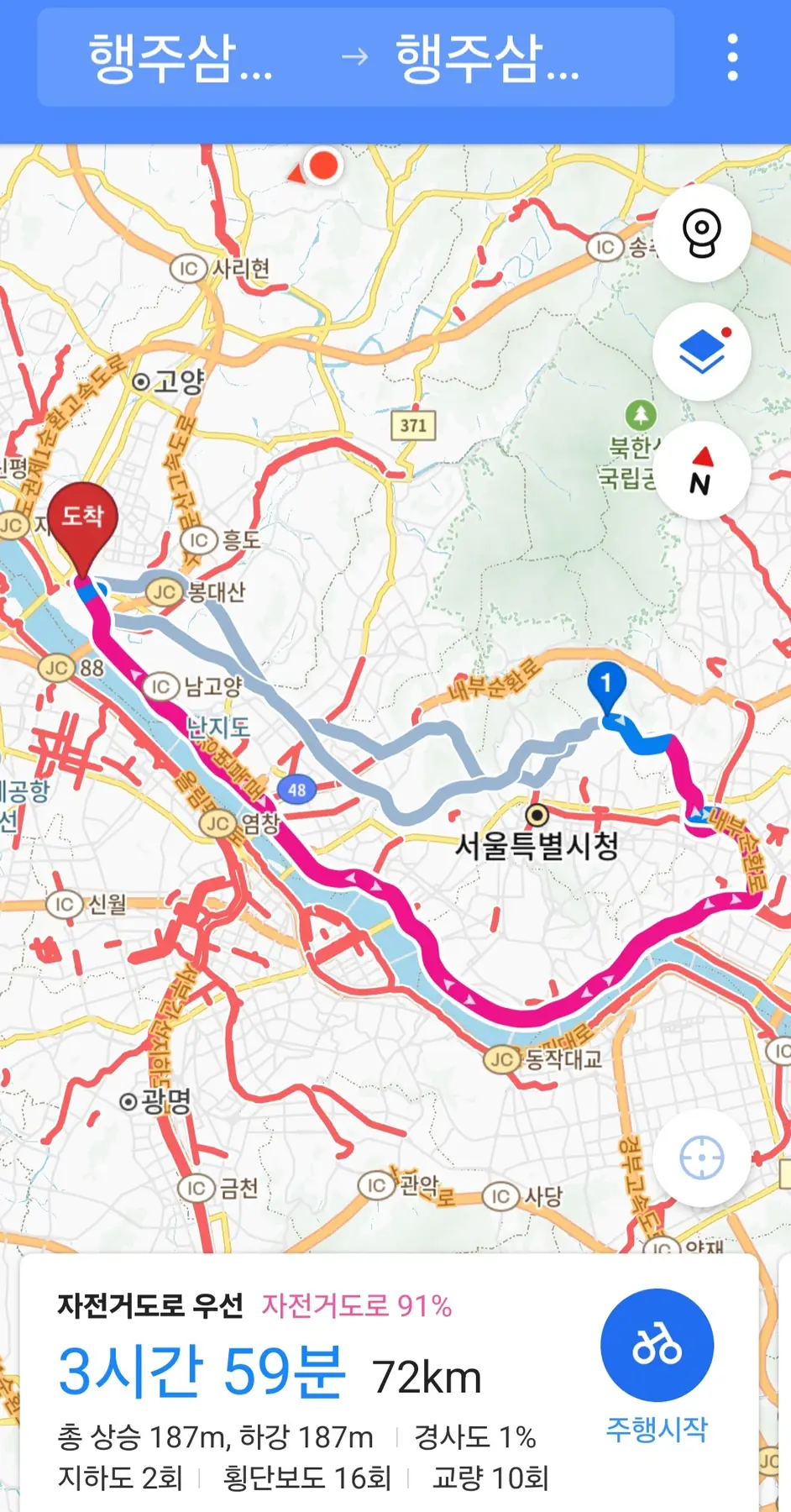The width and height of the screenshot is (791, 1512).
Task: Open the overflow menu
Action: [x=732, y=57]
